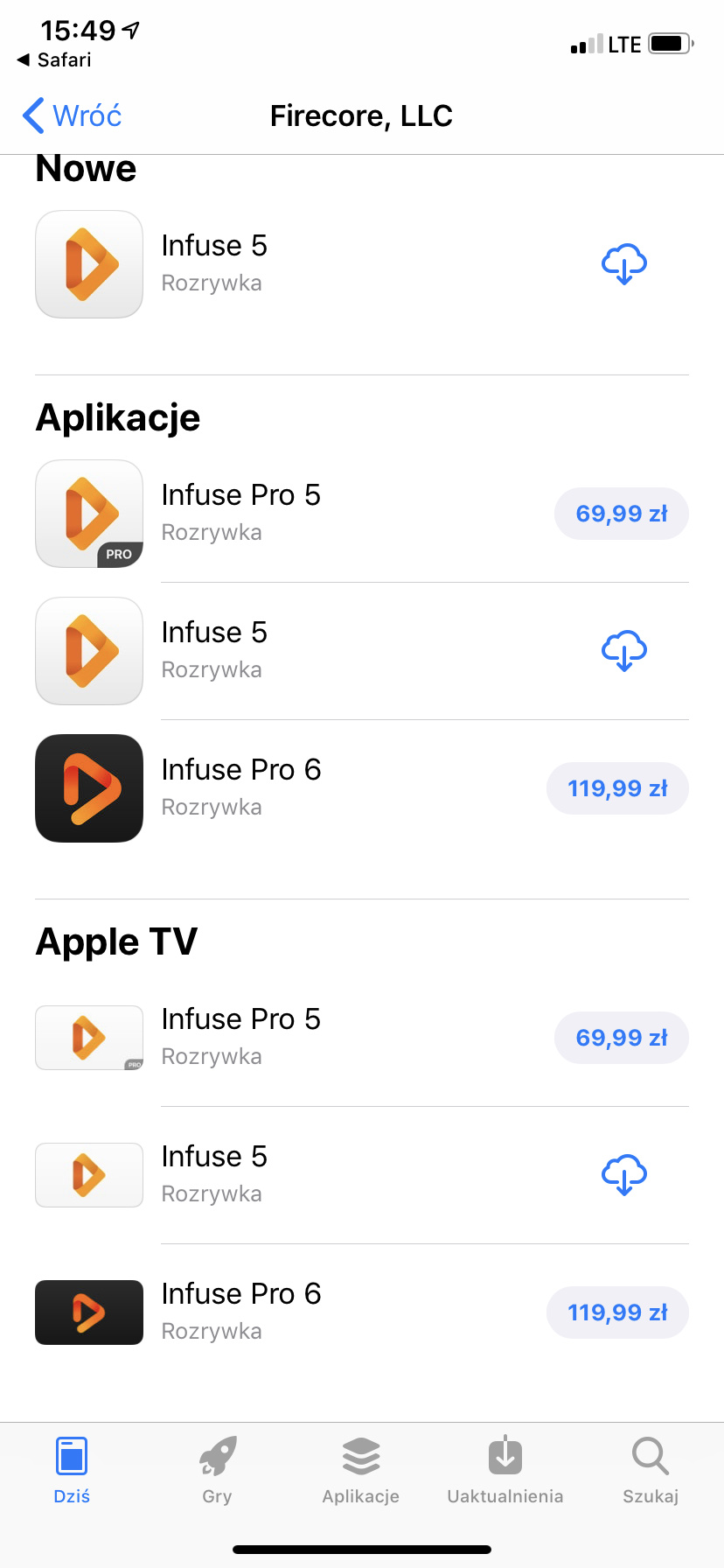Open the Infuse Pro 5 page under Aplikacje
The width and height of the screenshot is (724, 1568).
tap(241, 495)
